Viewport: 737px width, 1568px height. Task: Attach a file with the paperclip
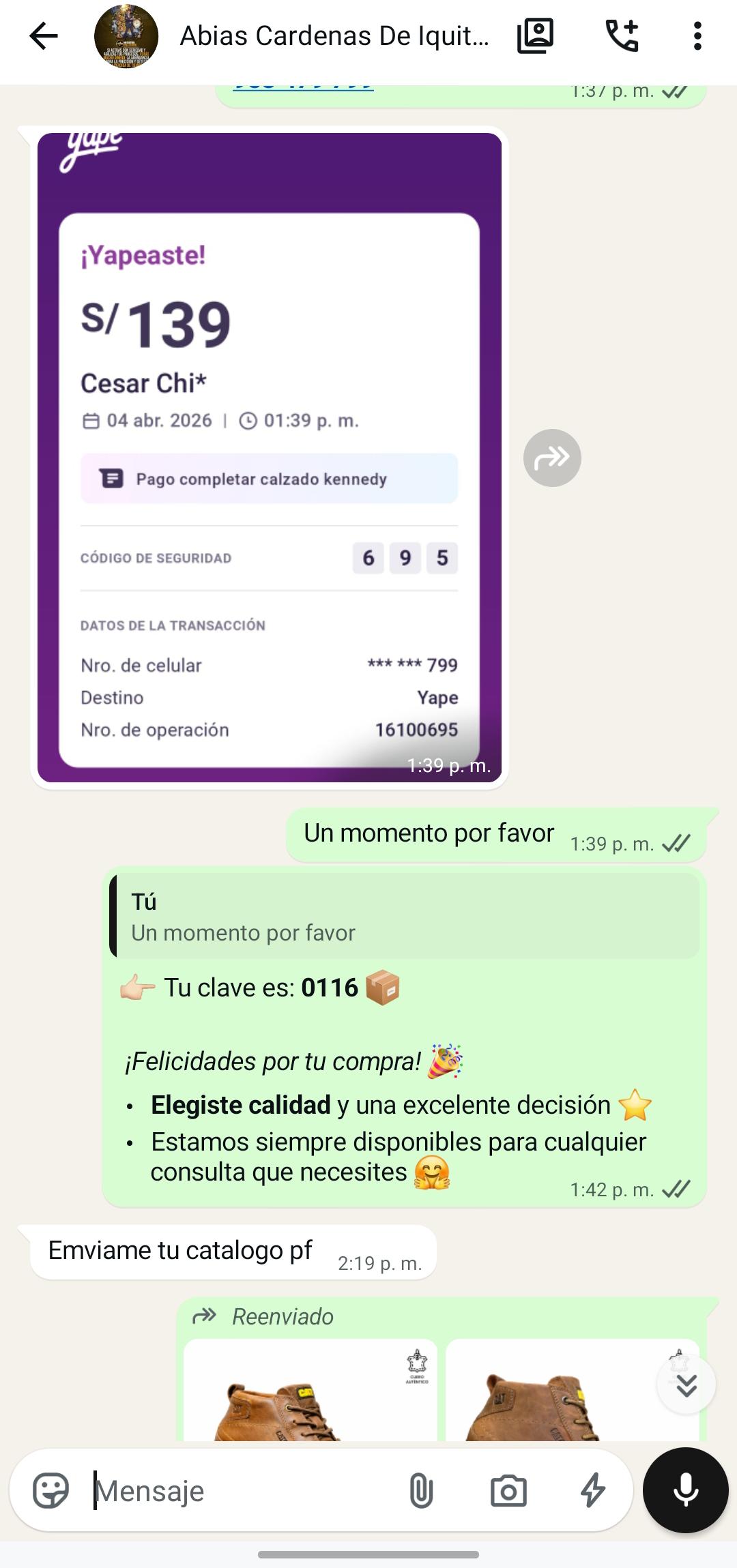421,1490
